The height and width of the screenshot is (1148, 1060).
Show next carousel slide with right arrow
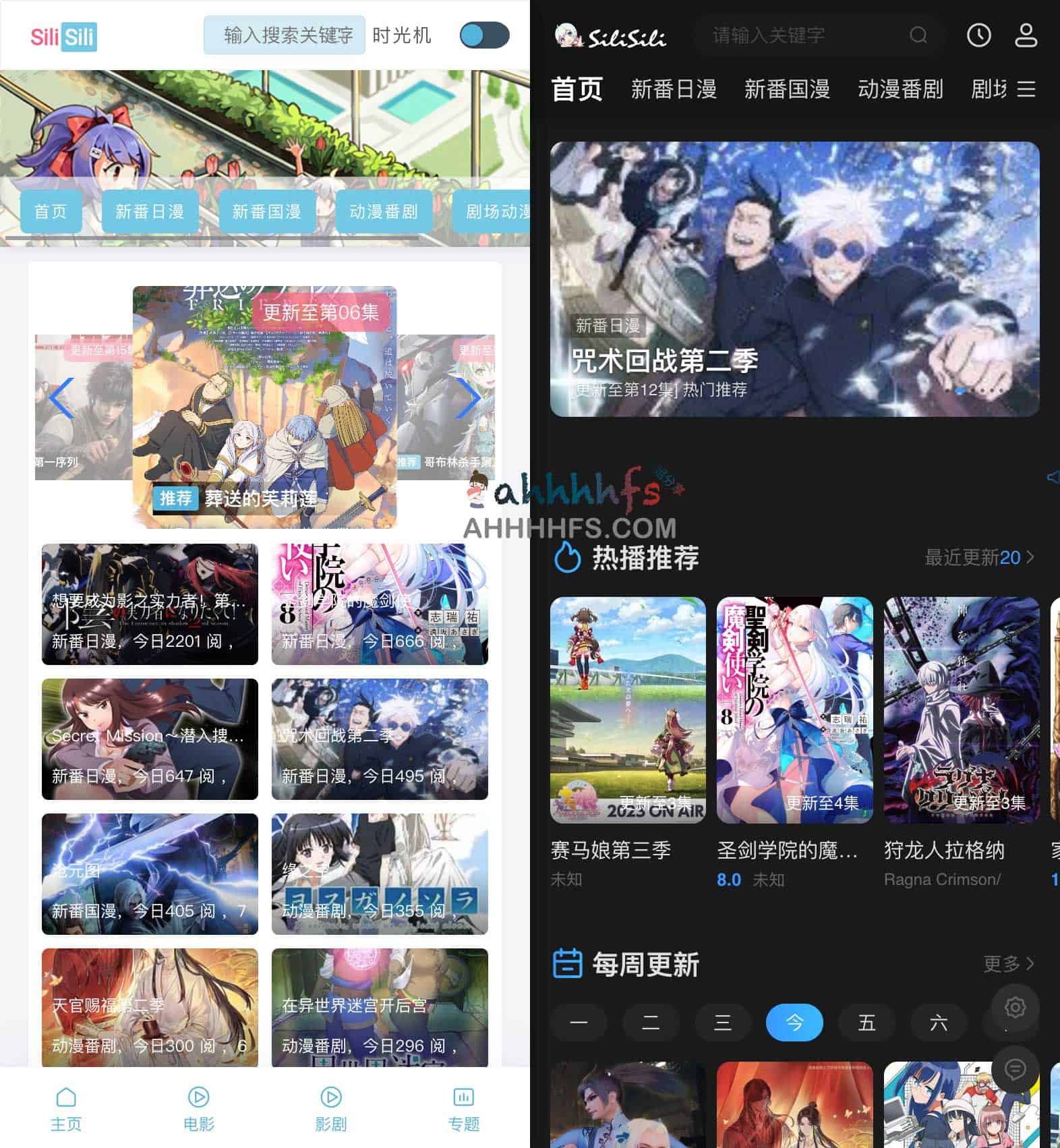468,398
